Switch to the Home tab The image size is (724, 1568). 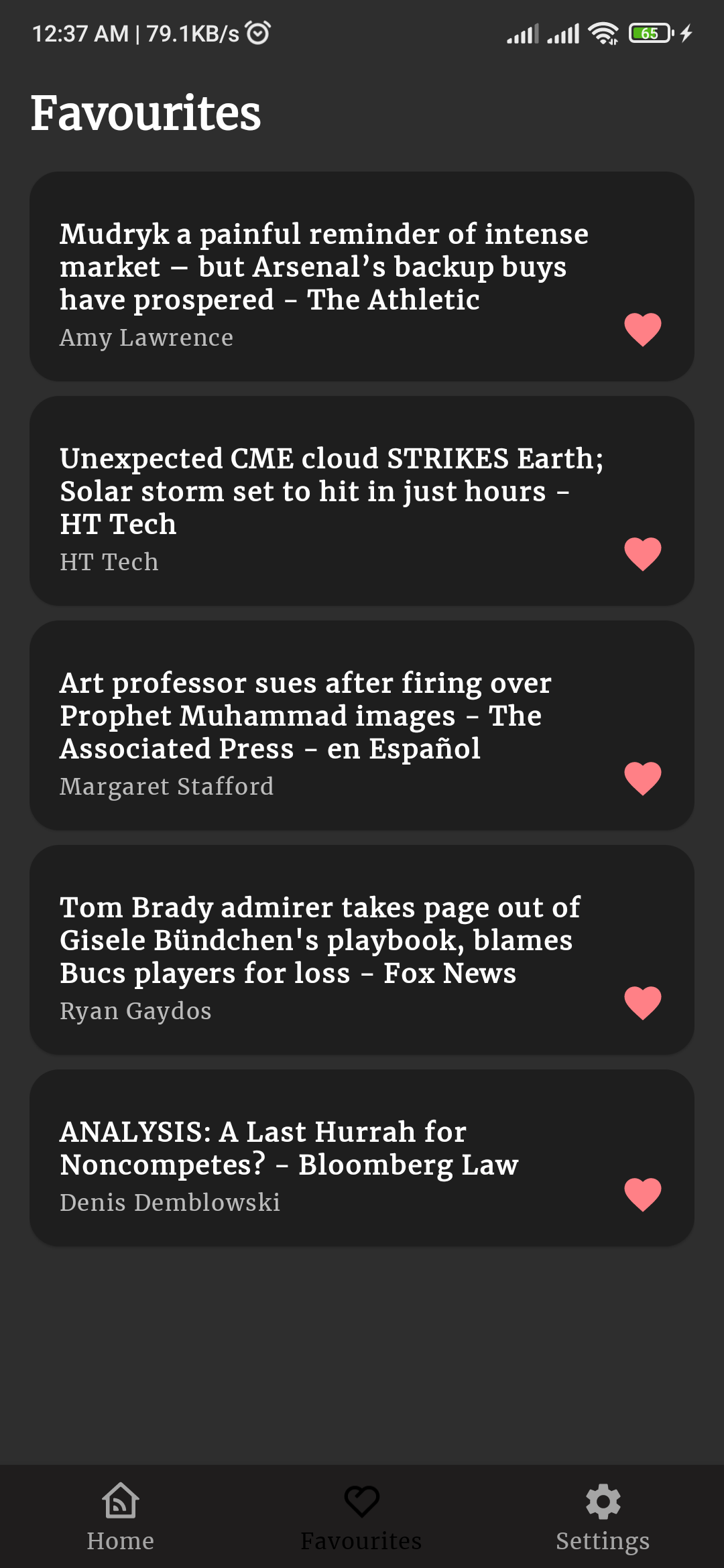pos(121,1516)
